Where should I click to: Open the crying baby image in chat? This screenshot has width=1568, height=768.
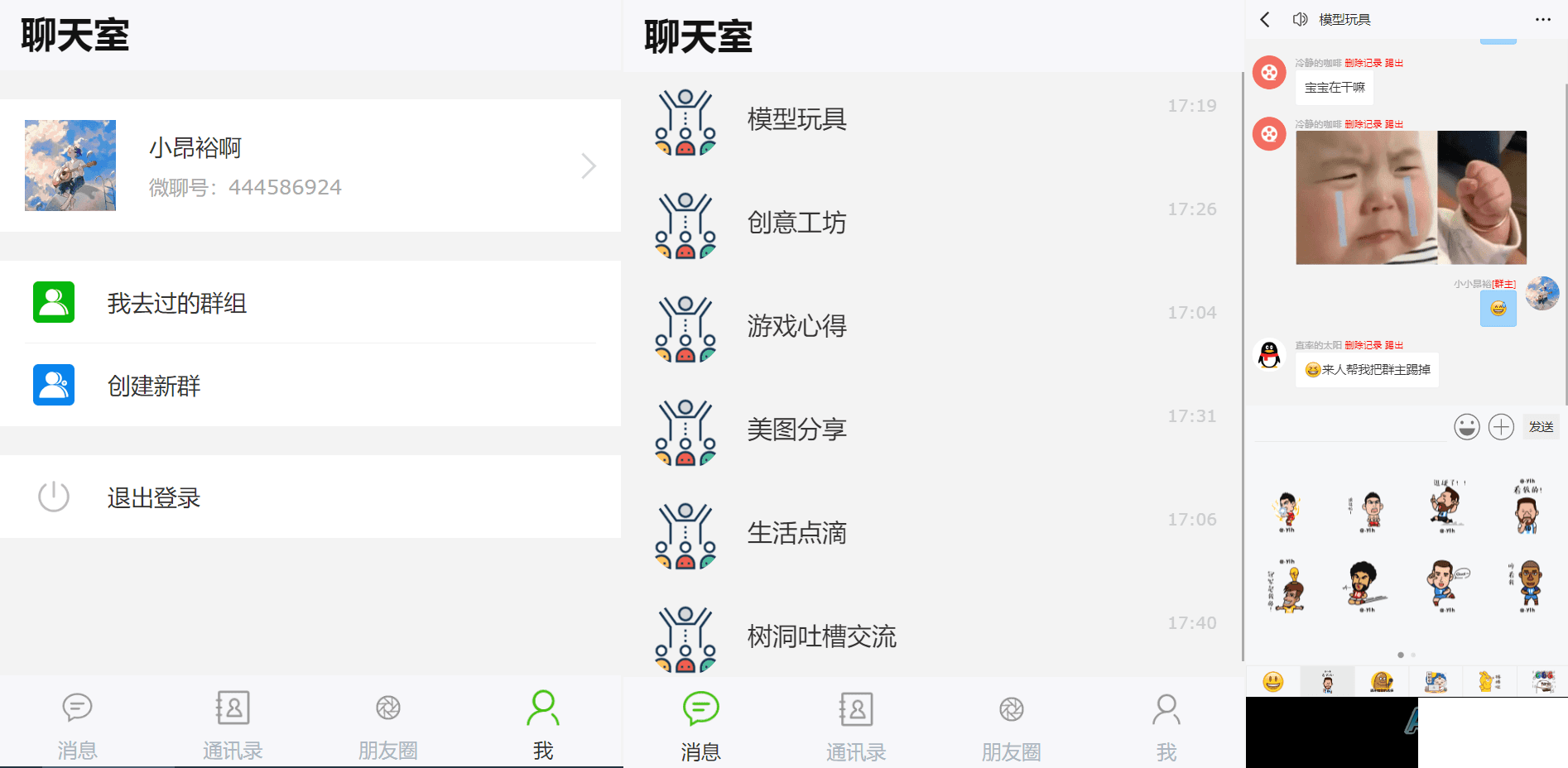[1411, 198]
